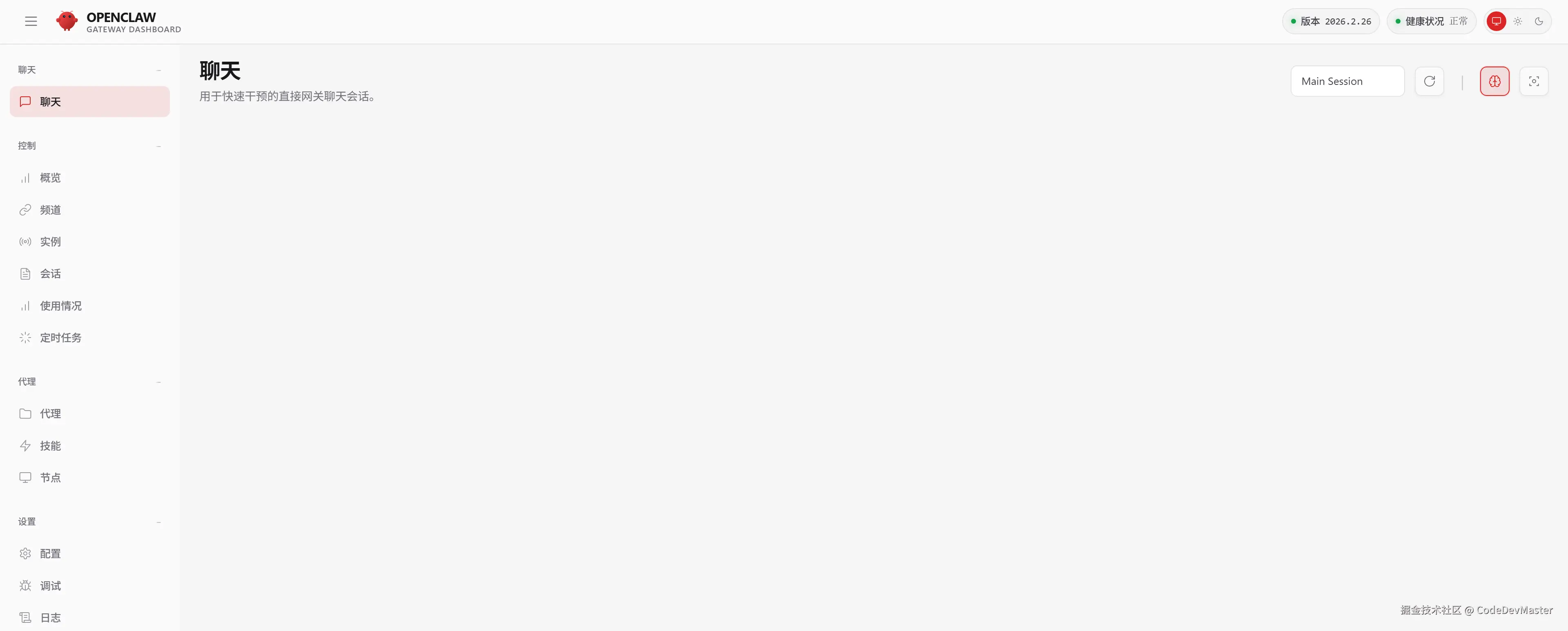Image resolution: width=1568 pixels, height=631 pixels.
Task: Toggle the brain thinking icon
Action: [1494, 81]
